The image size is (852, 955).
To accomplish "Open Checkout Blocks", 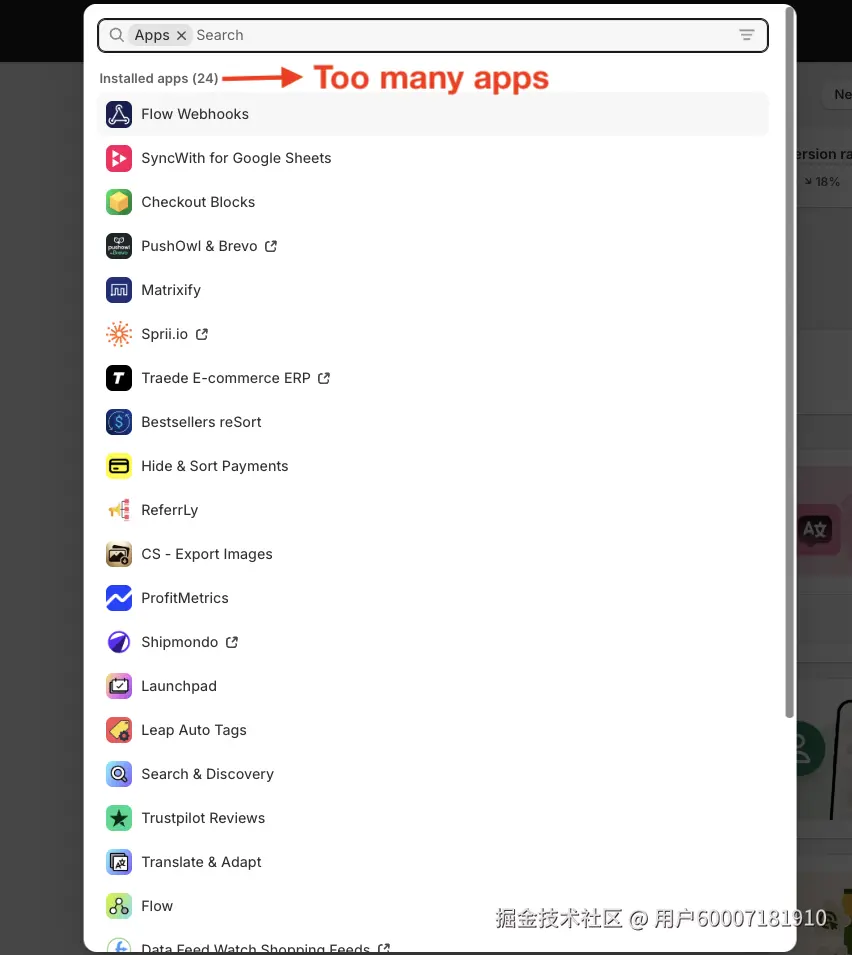I will 198,202.
